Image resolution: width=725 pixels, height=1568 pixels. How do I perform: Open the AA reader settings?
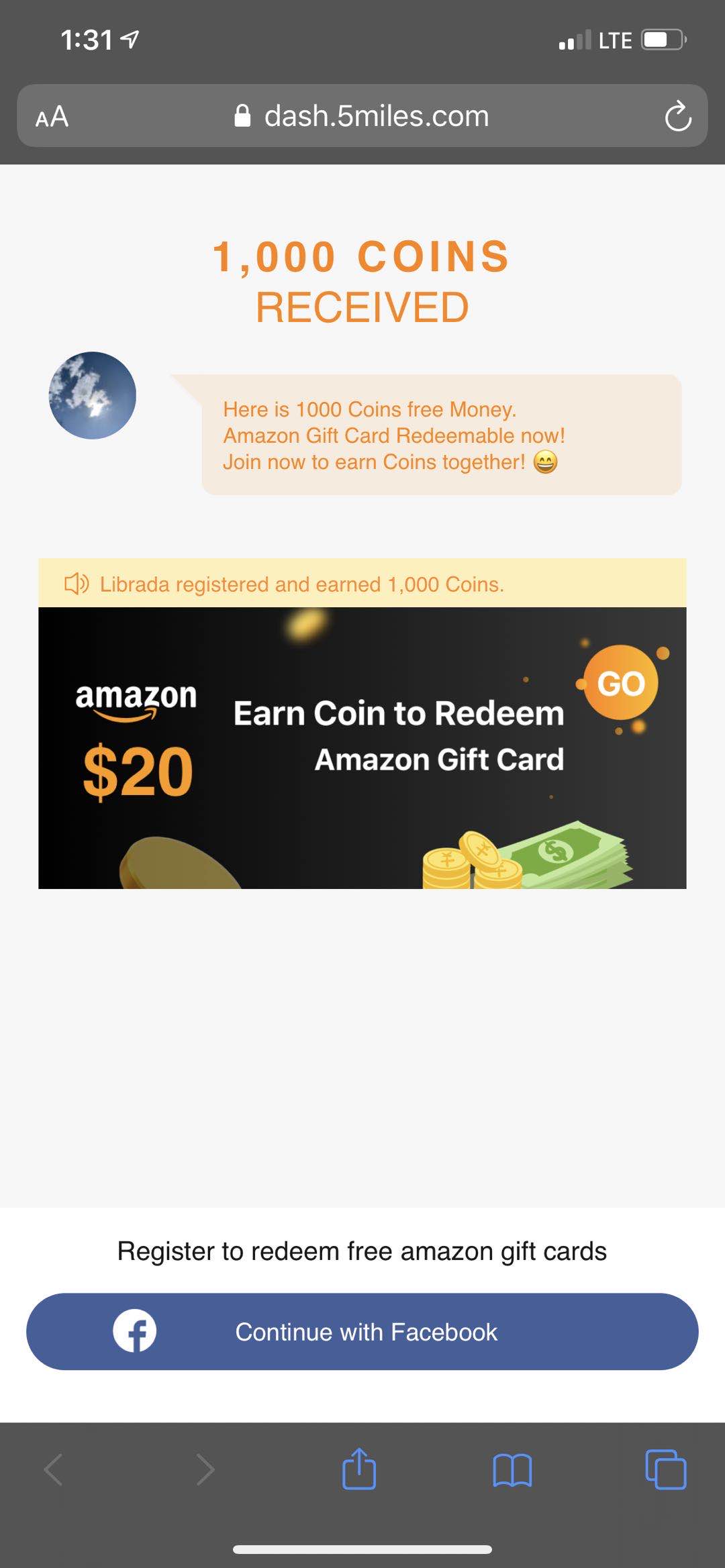(52, 117)
